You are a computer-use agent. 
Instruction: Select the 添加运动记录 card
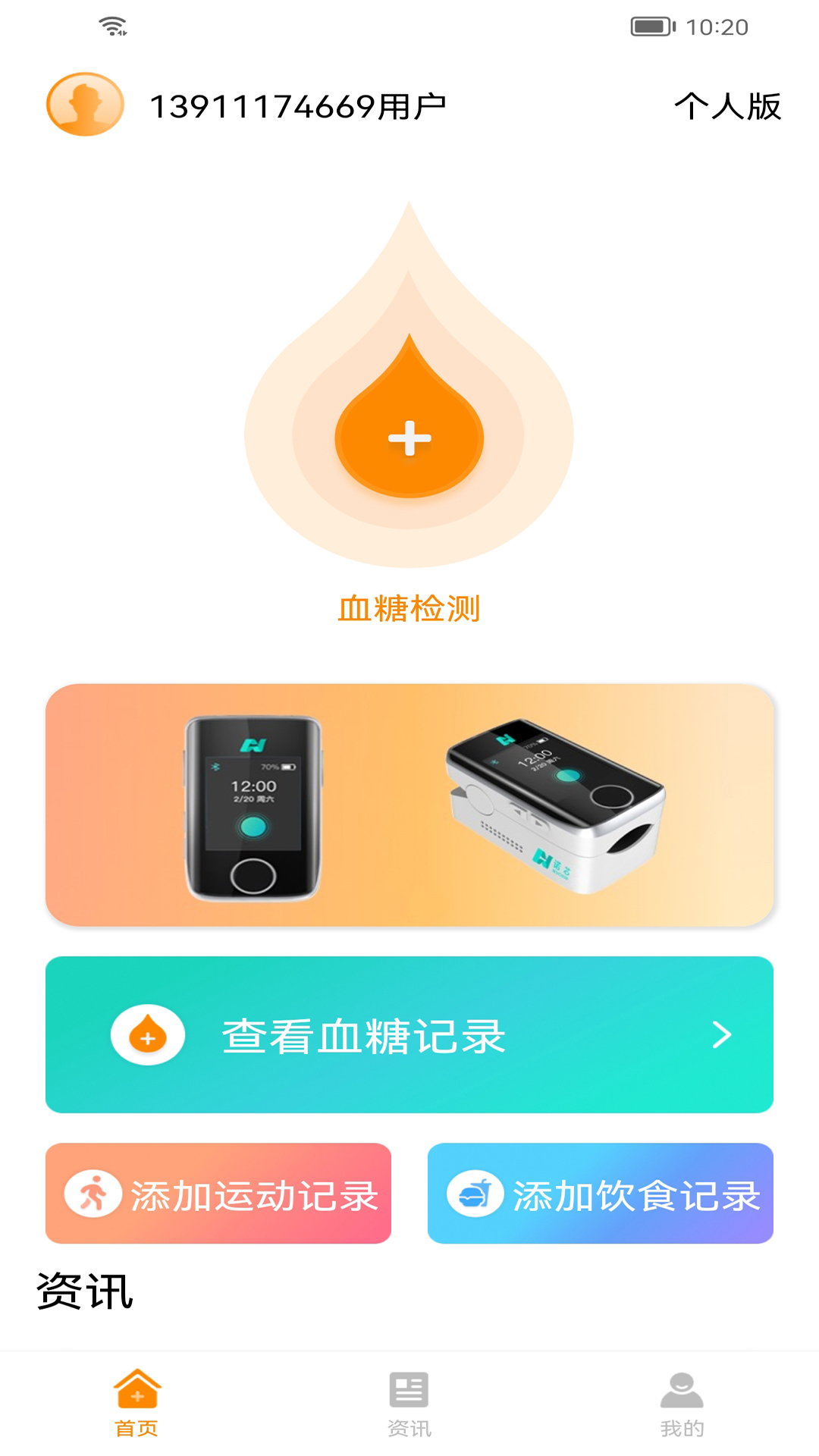pyautogui.click(x=219, y=1192)
